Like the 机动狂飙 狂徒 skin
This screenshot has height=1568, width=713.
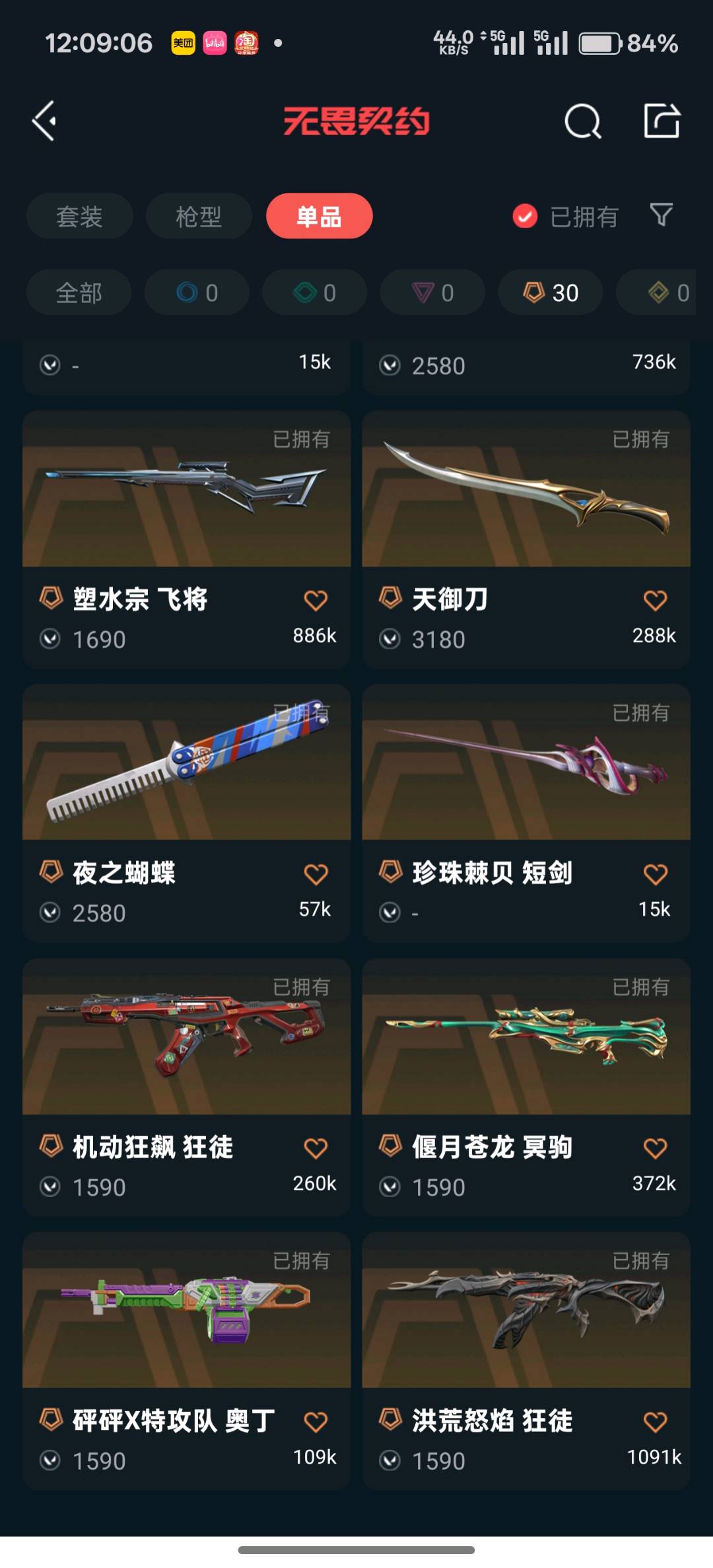316,1148
